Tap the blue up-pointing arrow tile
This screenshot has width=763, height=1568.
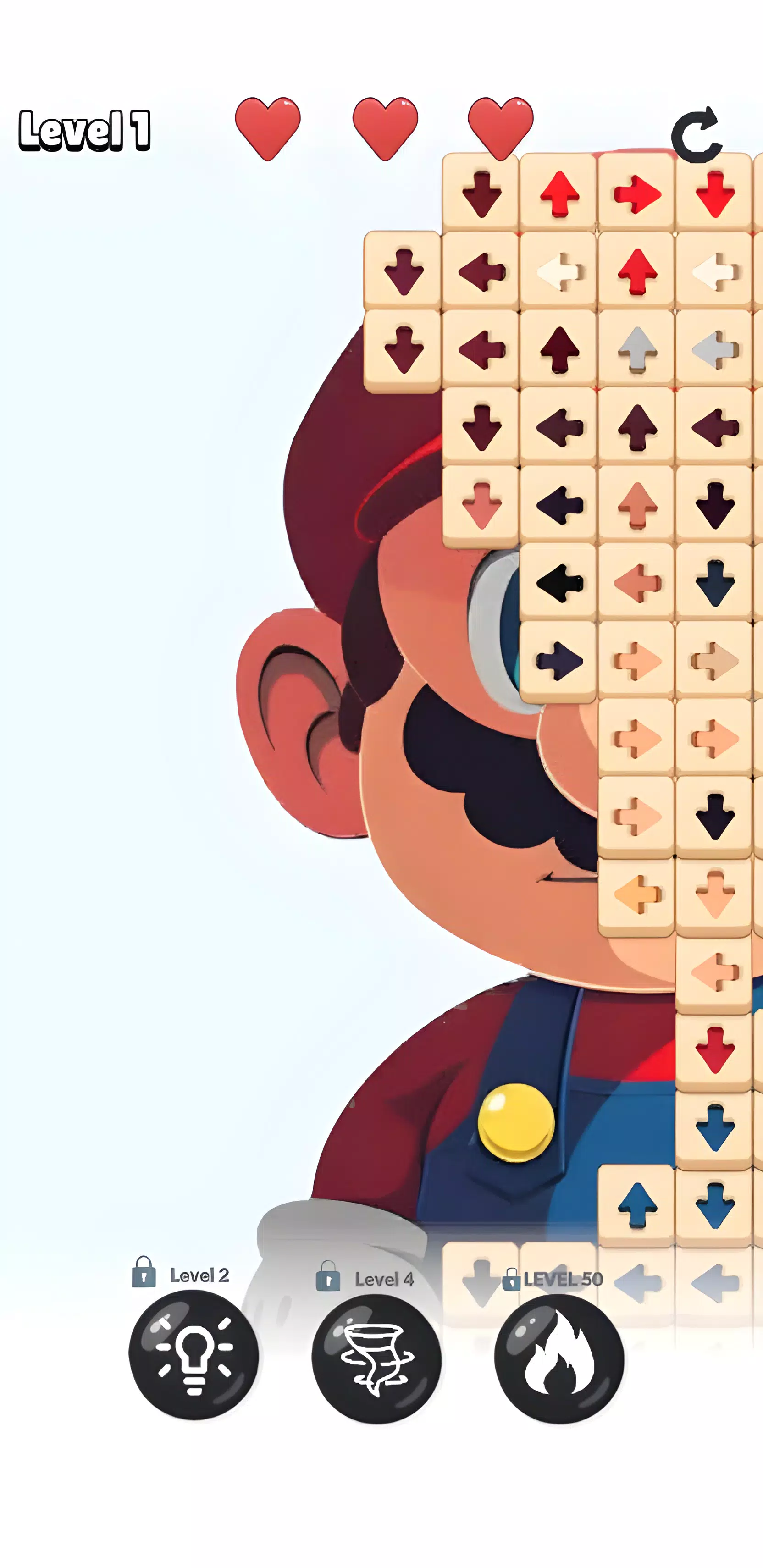pos(636,1204)
